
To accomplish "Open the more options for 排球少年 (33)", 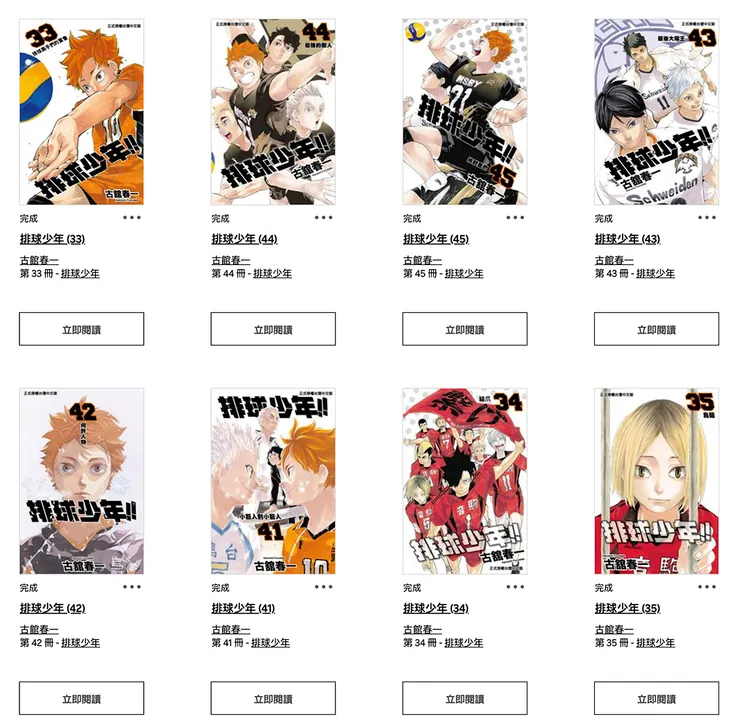I will tap(132, 217).
